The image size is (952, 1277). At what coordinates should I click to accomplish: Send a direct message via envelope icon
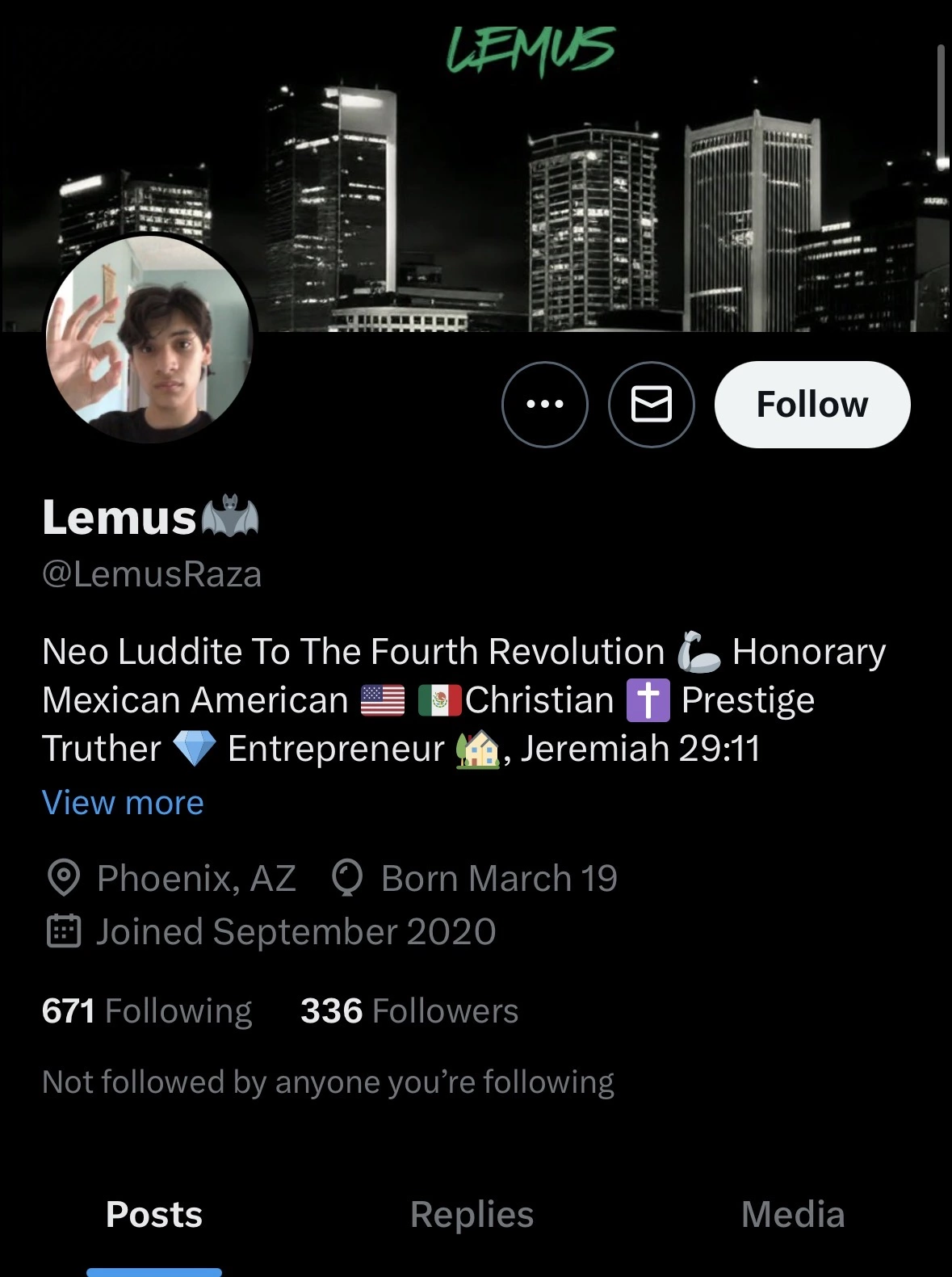(x=652, y=404)
